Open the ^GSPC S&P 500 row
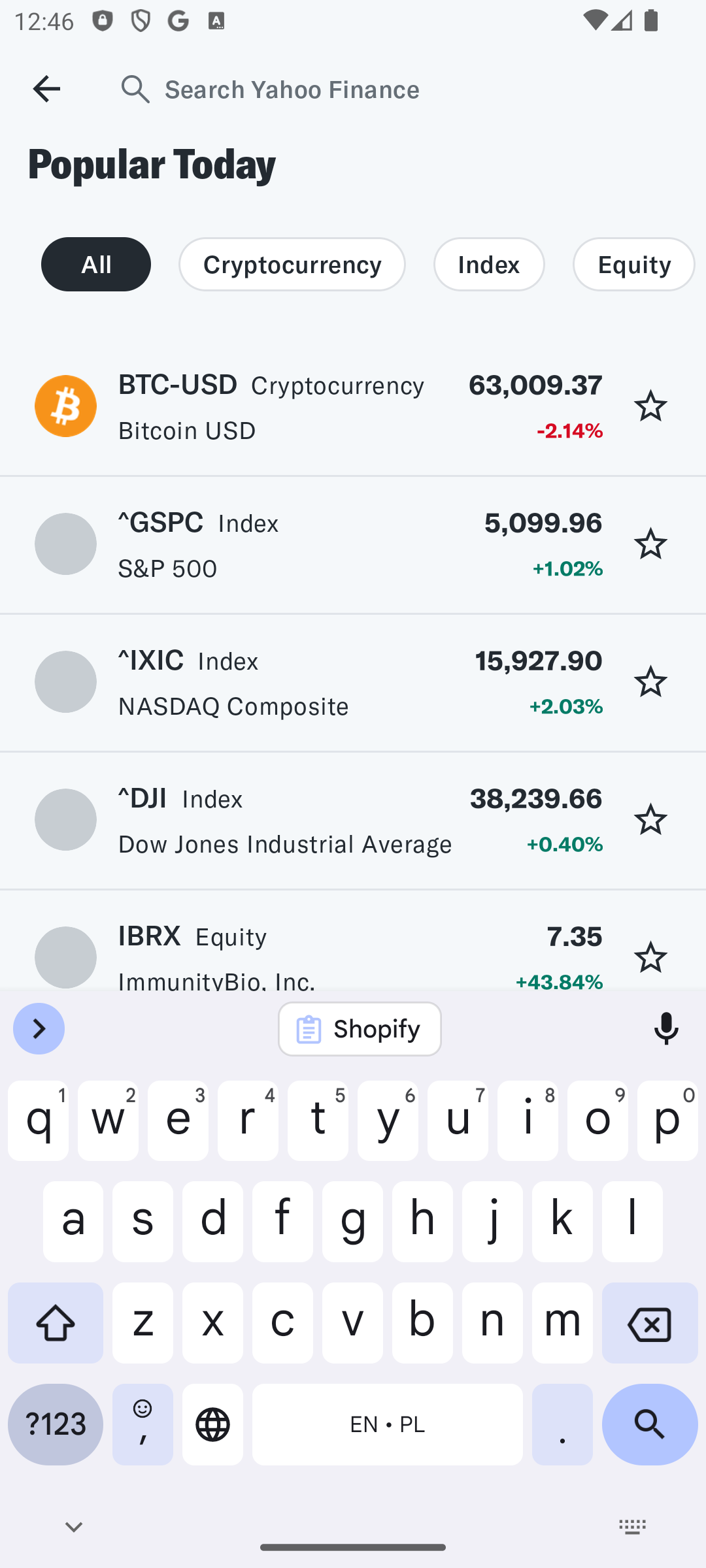The height and width of the screenshot is (1568, 706). [318, 544]
